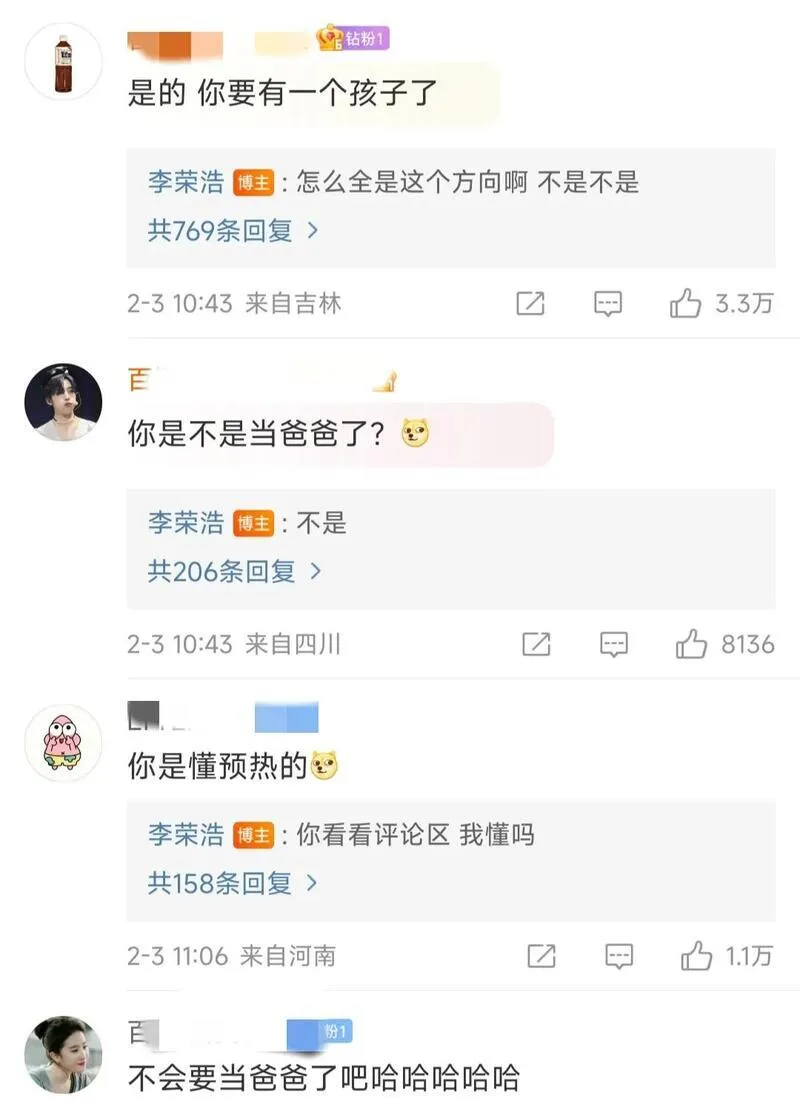Reply to the comment from 四川

pyautogui.click(x=613, y=644)
